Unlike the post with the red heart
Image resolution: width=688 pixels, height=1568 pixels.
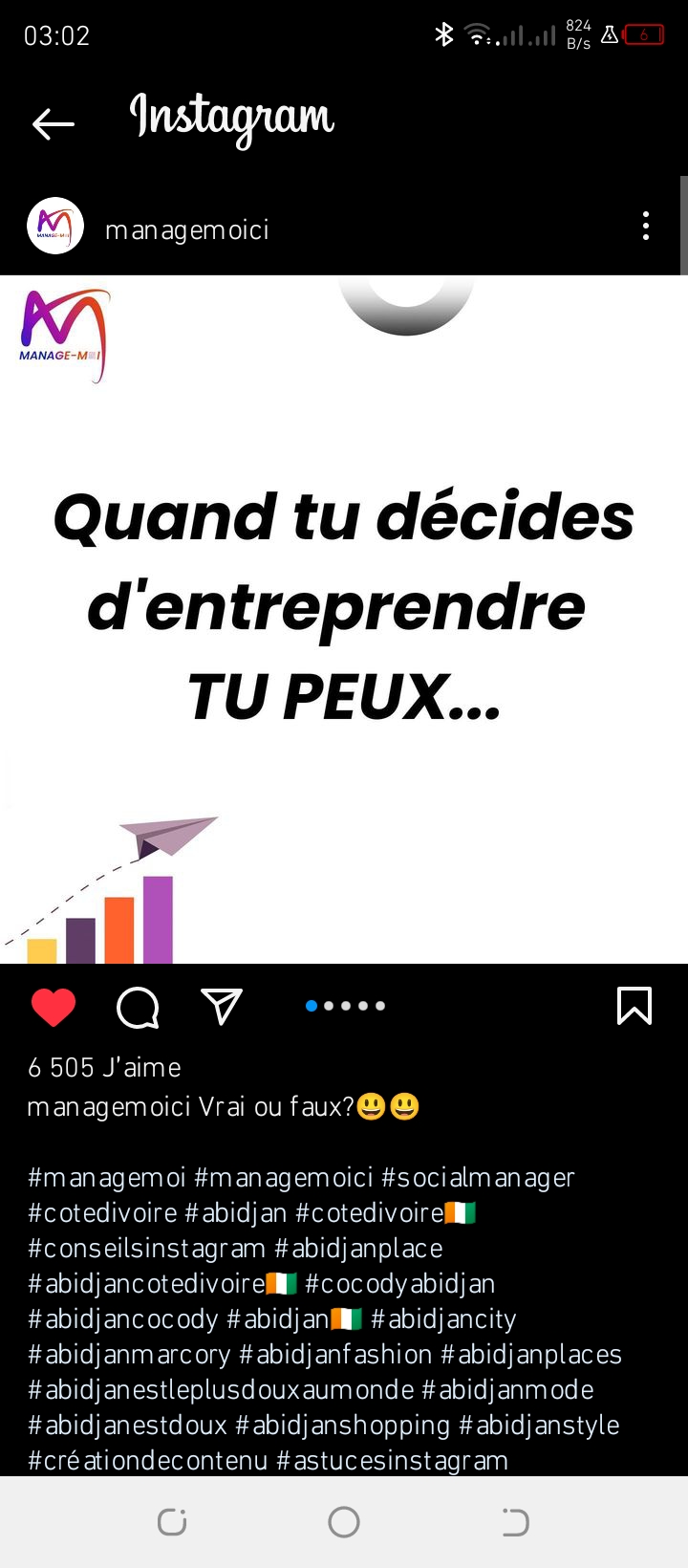[x=54, y=1007]
